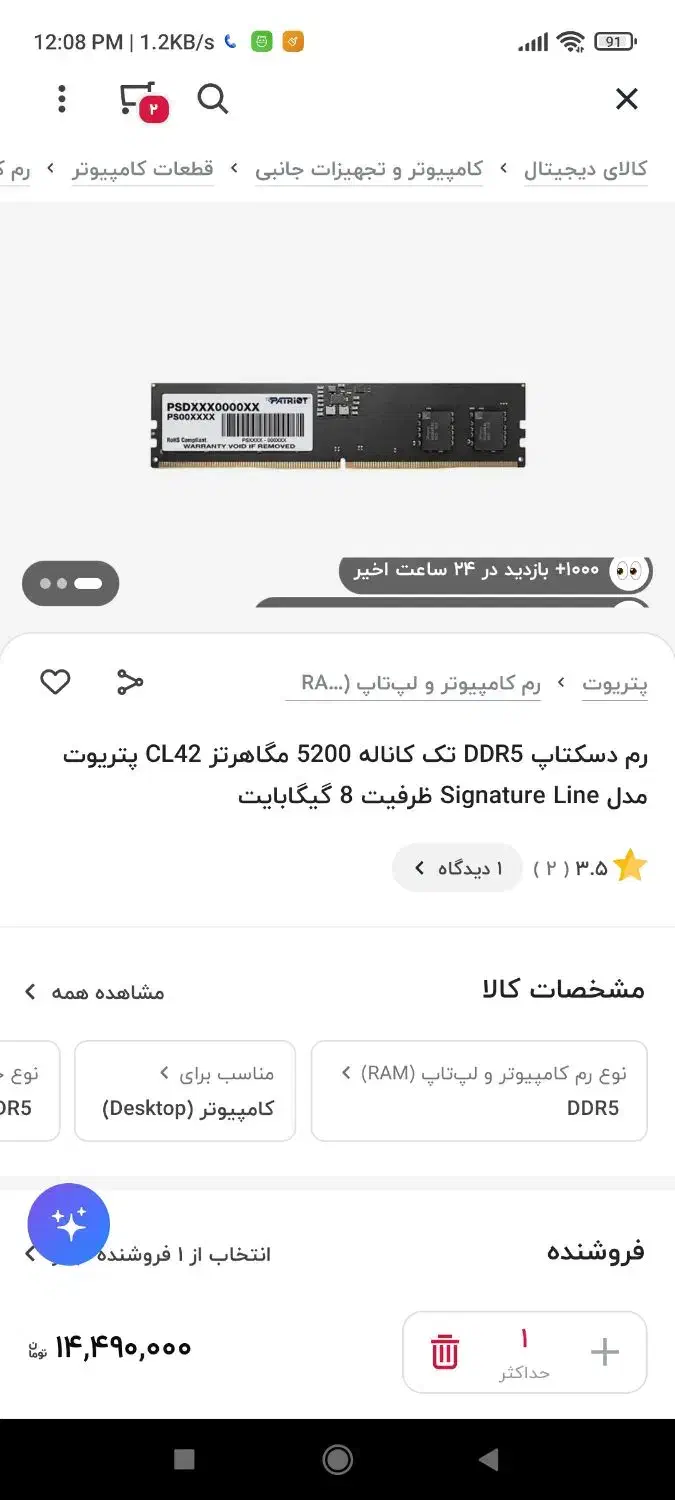Open the ۱ دیدگاه reviews chip
The image size is (675, 1500).
pos(457,868)
